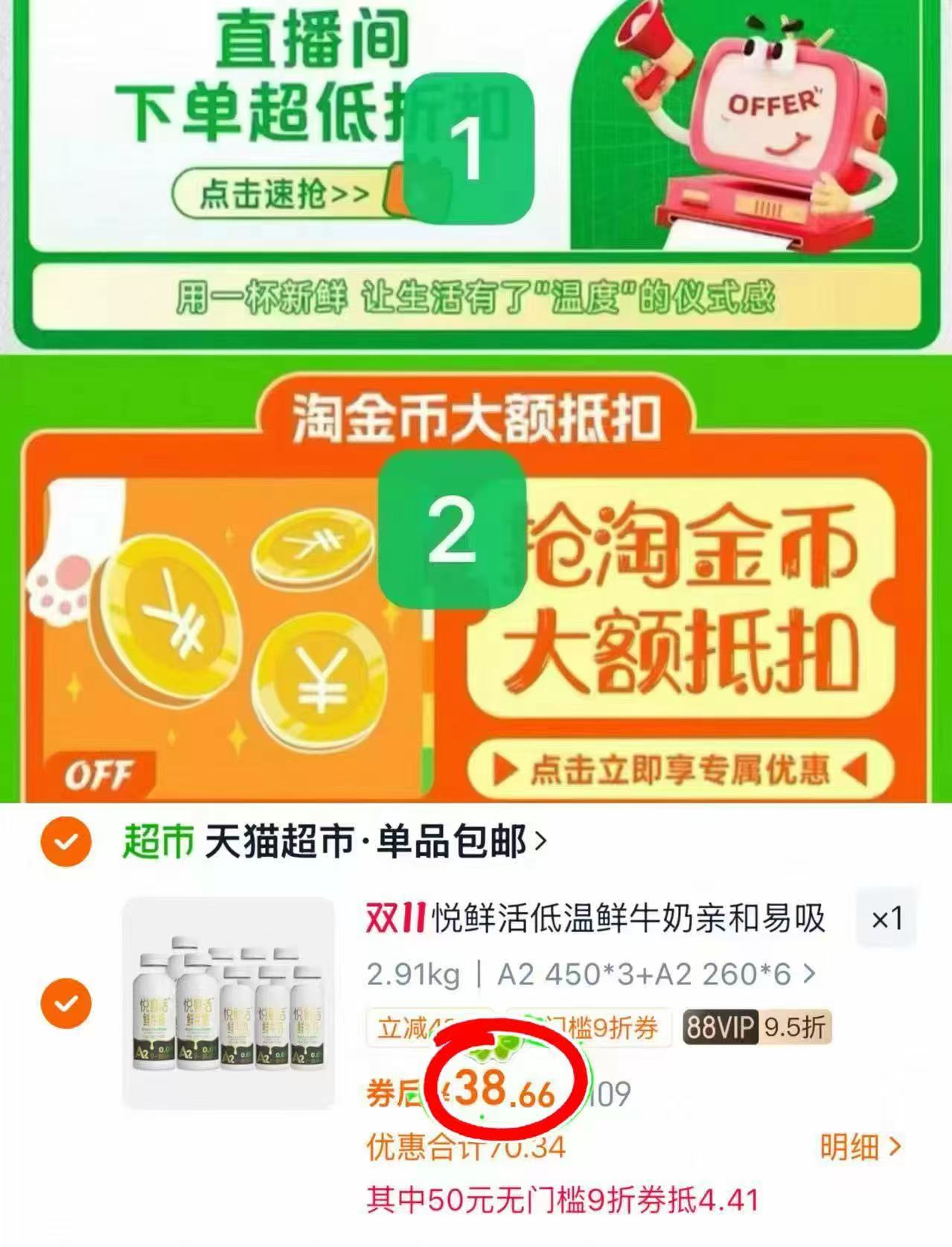Toggle the 天猫超市 store selection checkbox
The width and height of the screenshot is (952, 1247).
point(68,840)
